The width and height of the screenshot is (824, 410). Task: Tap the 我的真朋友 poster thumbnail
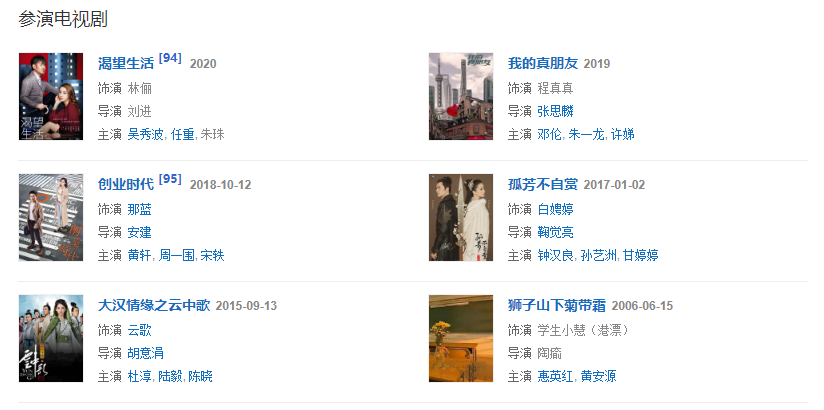[x=461, y=96]
